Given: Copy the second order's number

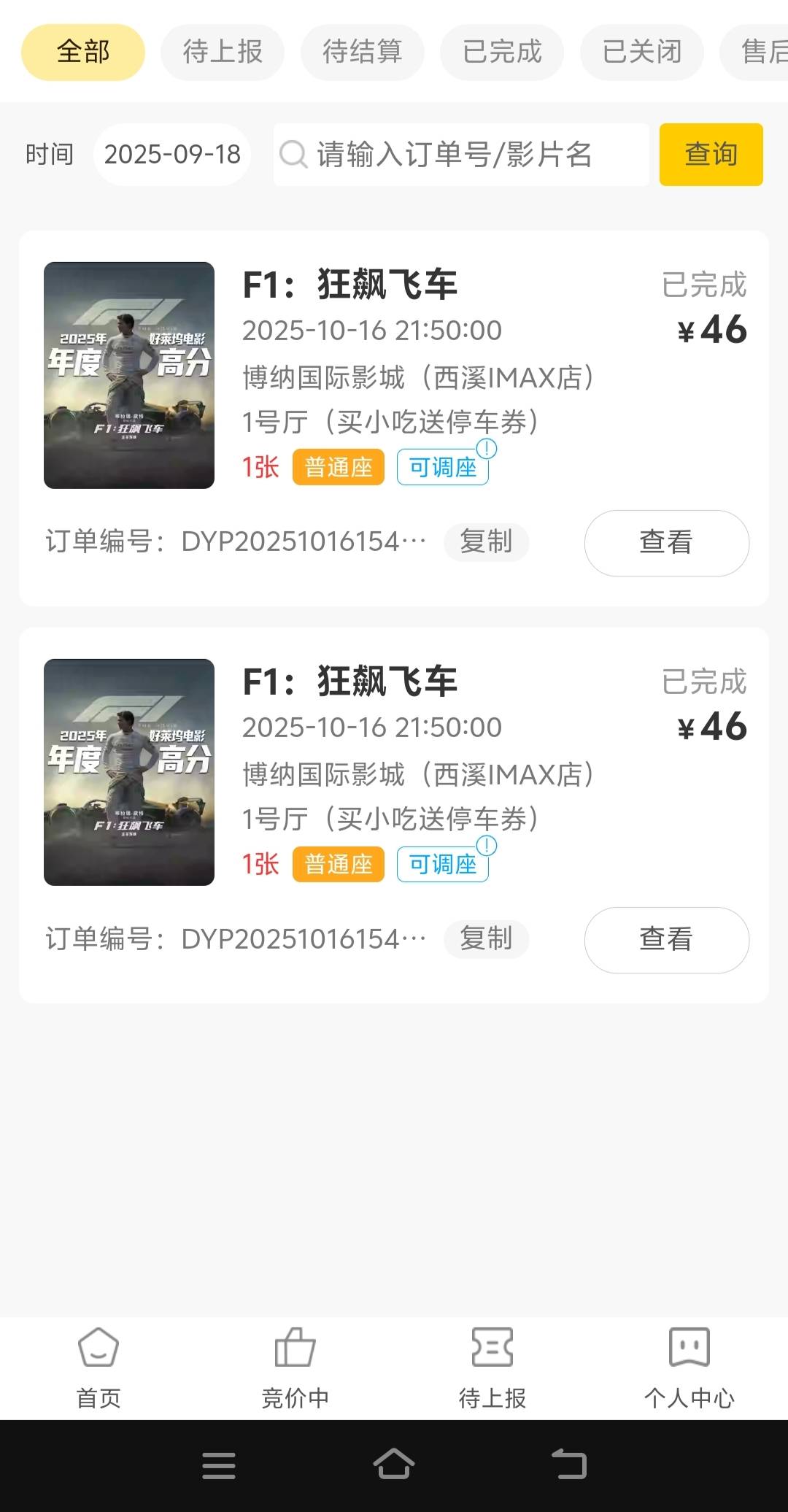Looking at the screenshot, I should pos(486,939).
